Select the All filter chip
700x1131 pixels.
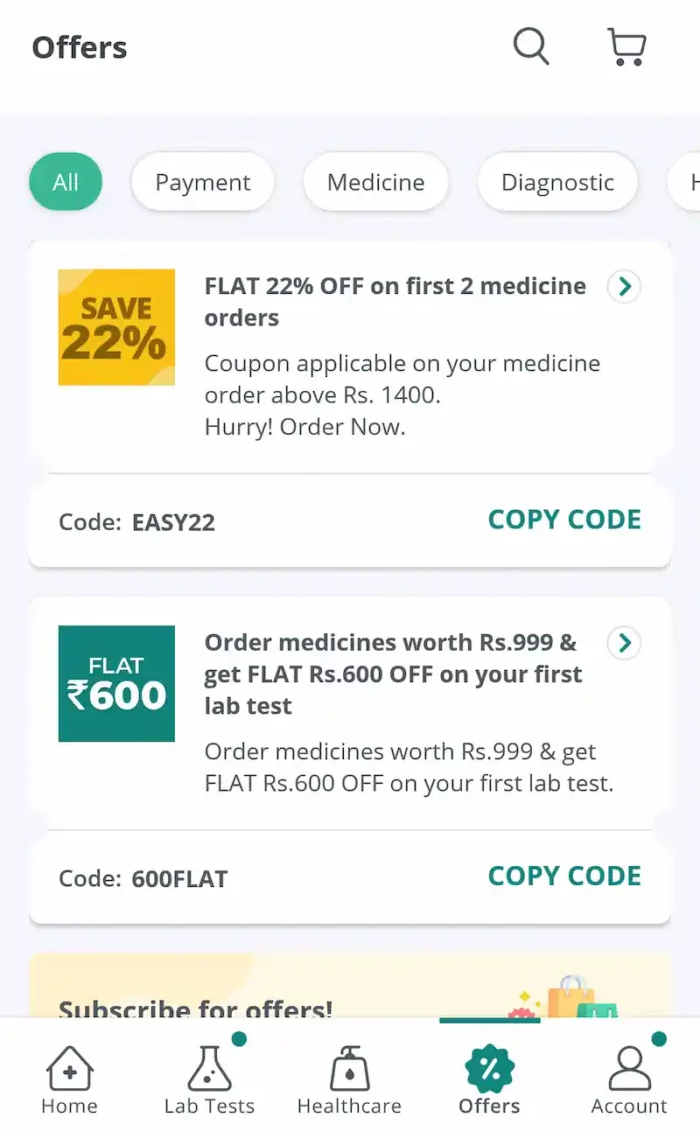click(x=66, y=182)
